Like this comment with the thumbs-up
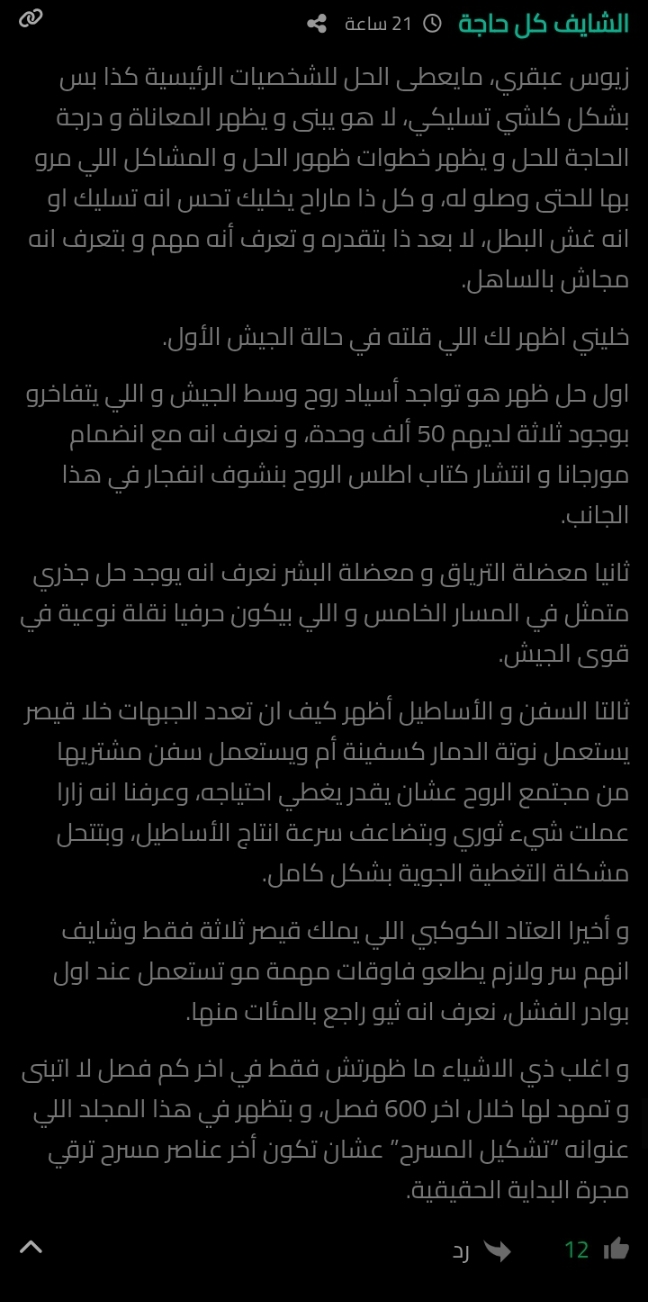Screen dimensions: 648x1302 pyautogui.click(x=616, y=1248)
